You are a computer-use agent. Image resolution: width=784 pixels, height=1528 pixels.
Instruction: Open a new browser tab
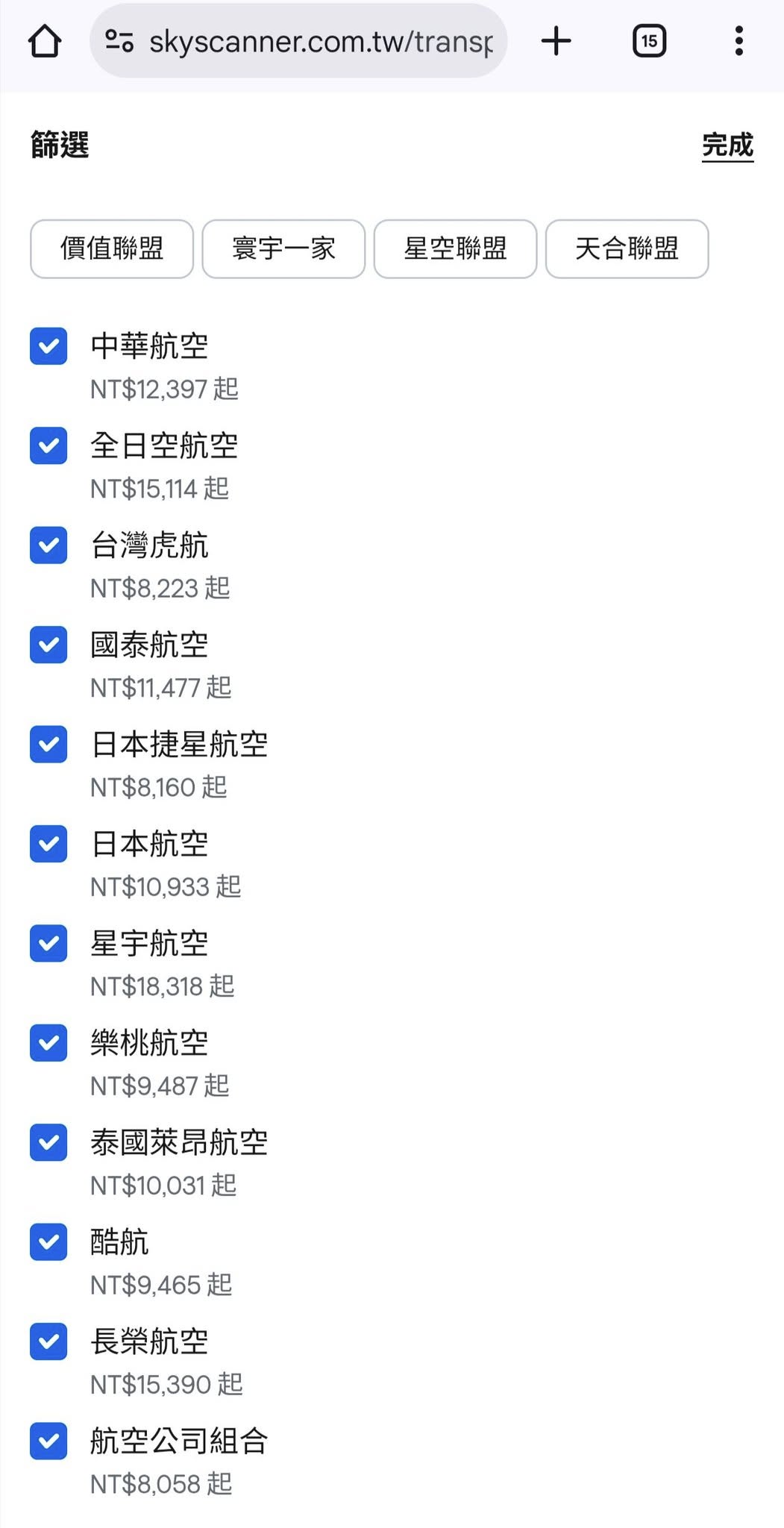[x=556, y=41]
